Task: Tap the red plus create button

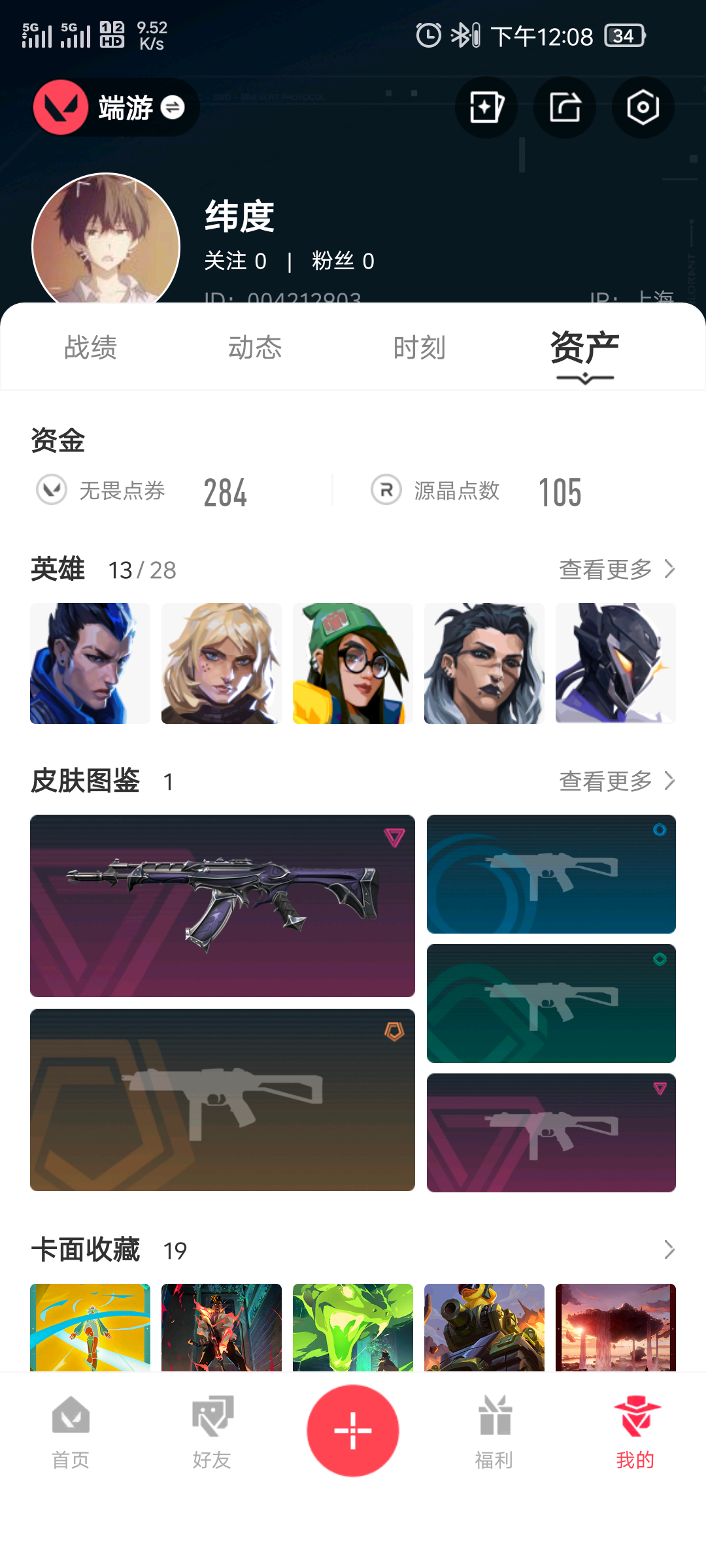Action: [x=353, y=1430]
